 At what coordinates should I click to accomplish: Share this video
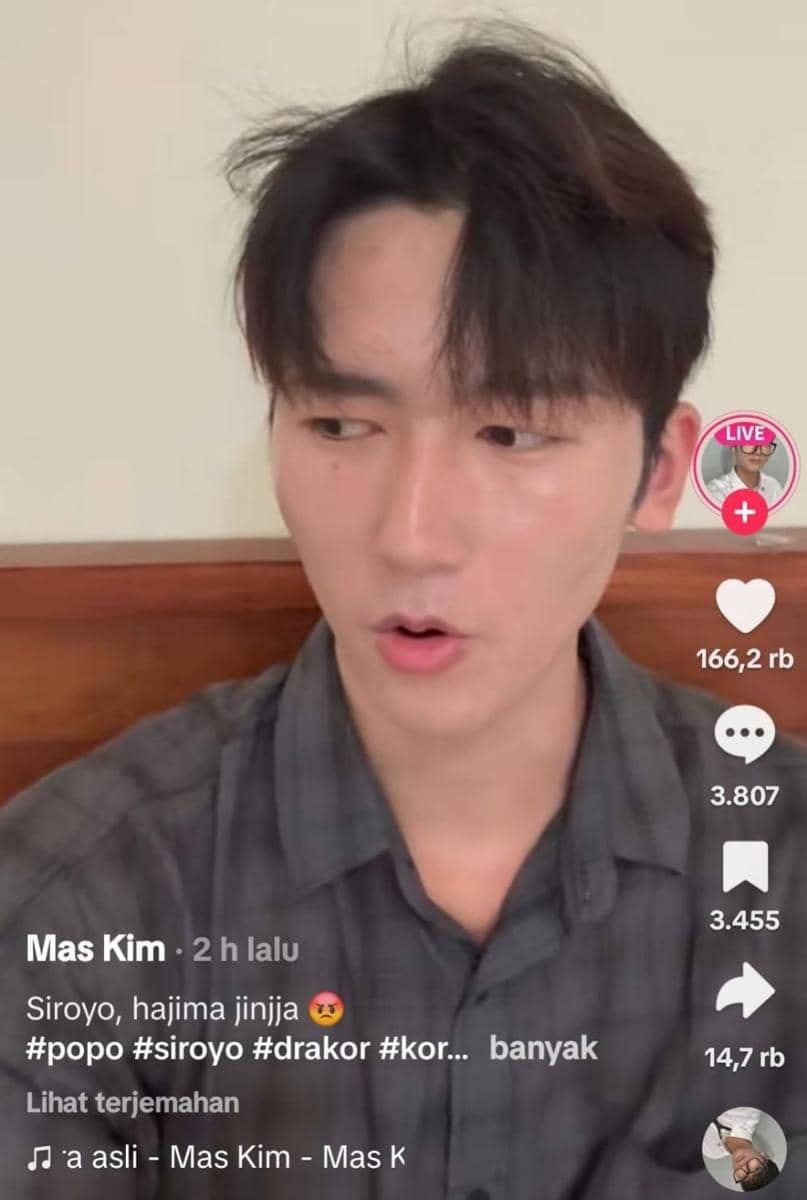point(745,993)
